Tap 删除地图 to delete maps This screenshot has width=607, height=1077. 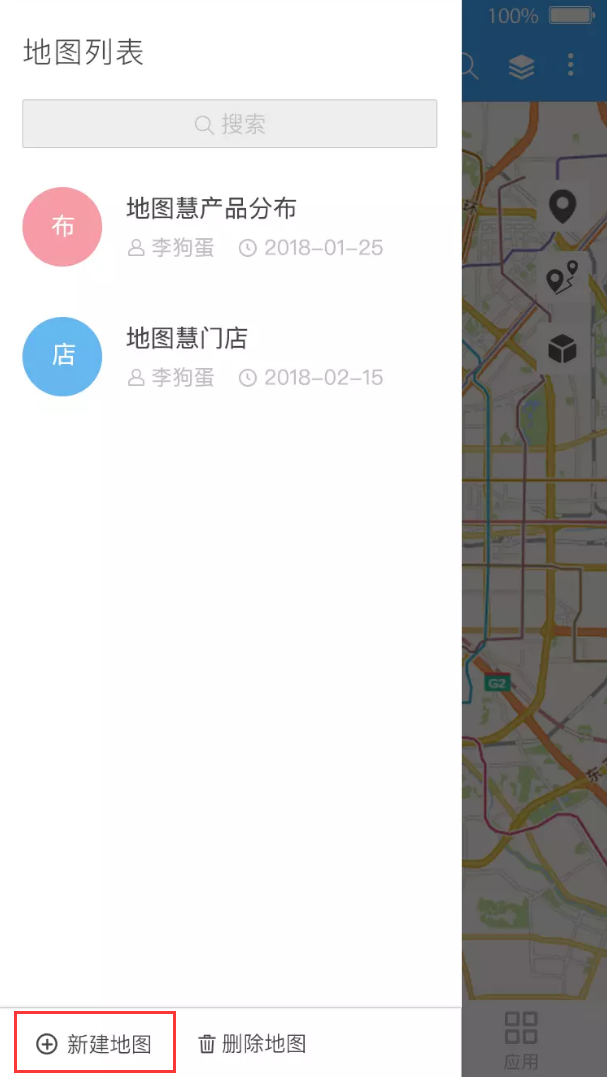(252, 1044)
